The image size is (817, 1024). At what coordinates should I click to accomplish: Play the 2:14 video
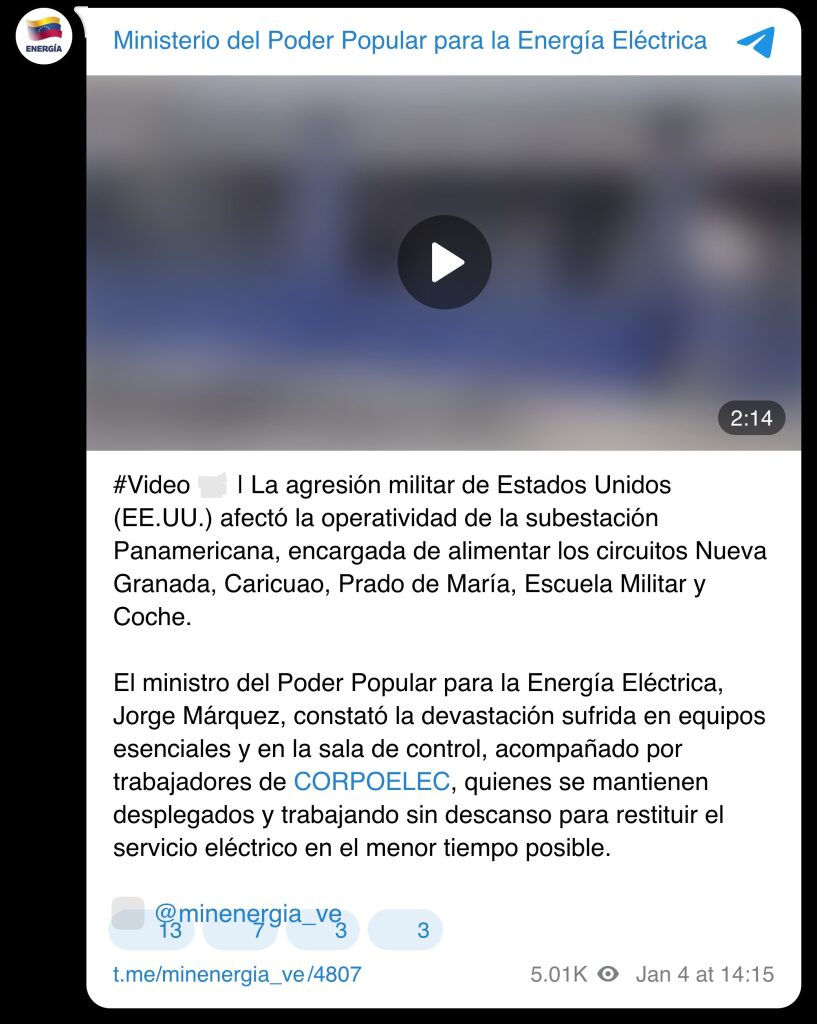(444, 262)
